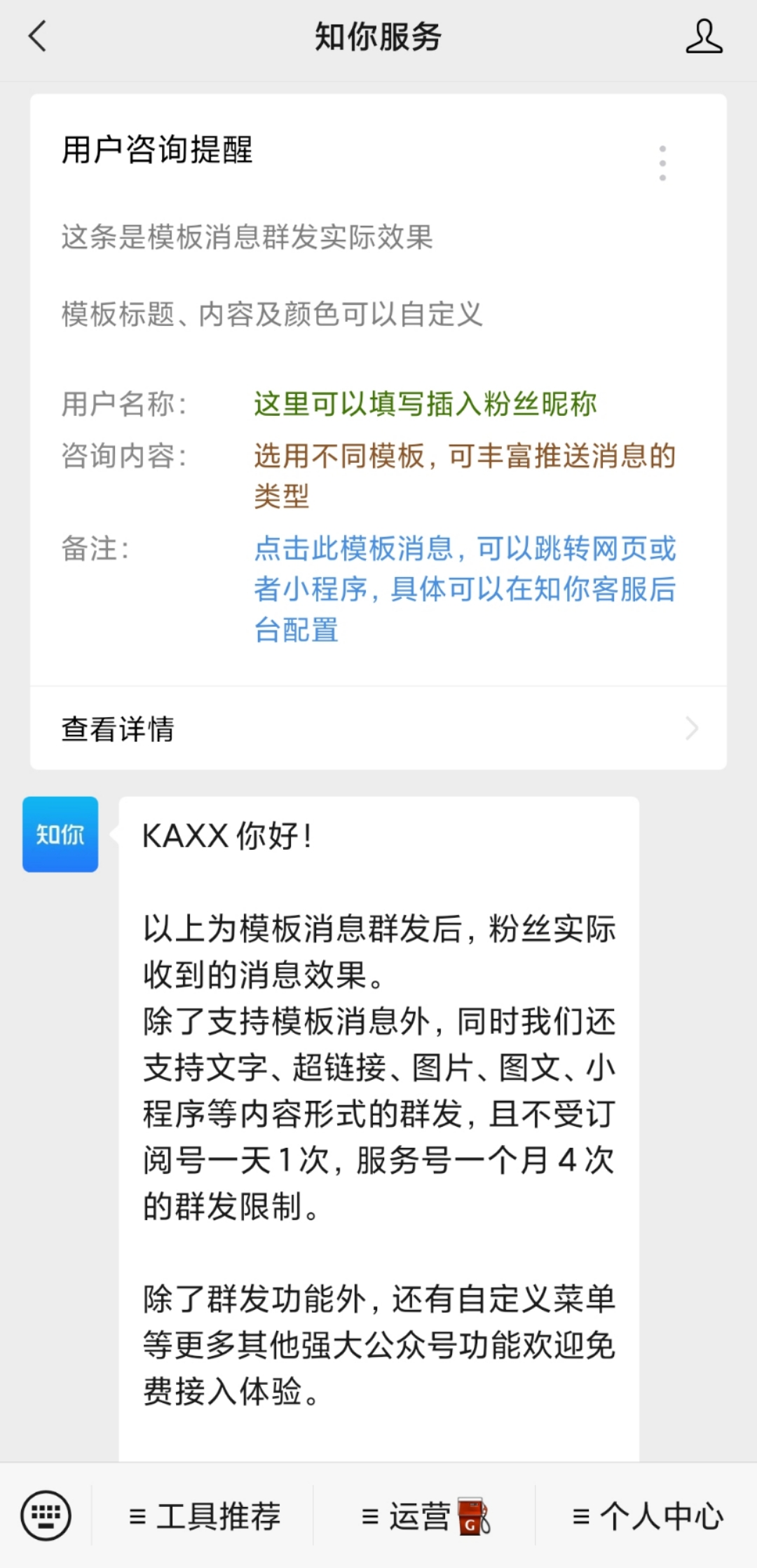Go back from 知你服务 chat

(38, 36)
